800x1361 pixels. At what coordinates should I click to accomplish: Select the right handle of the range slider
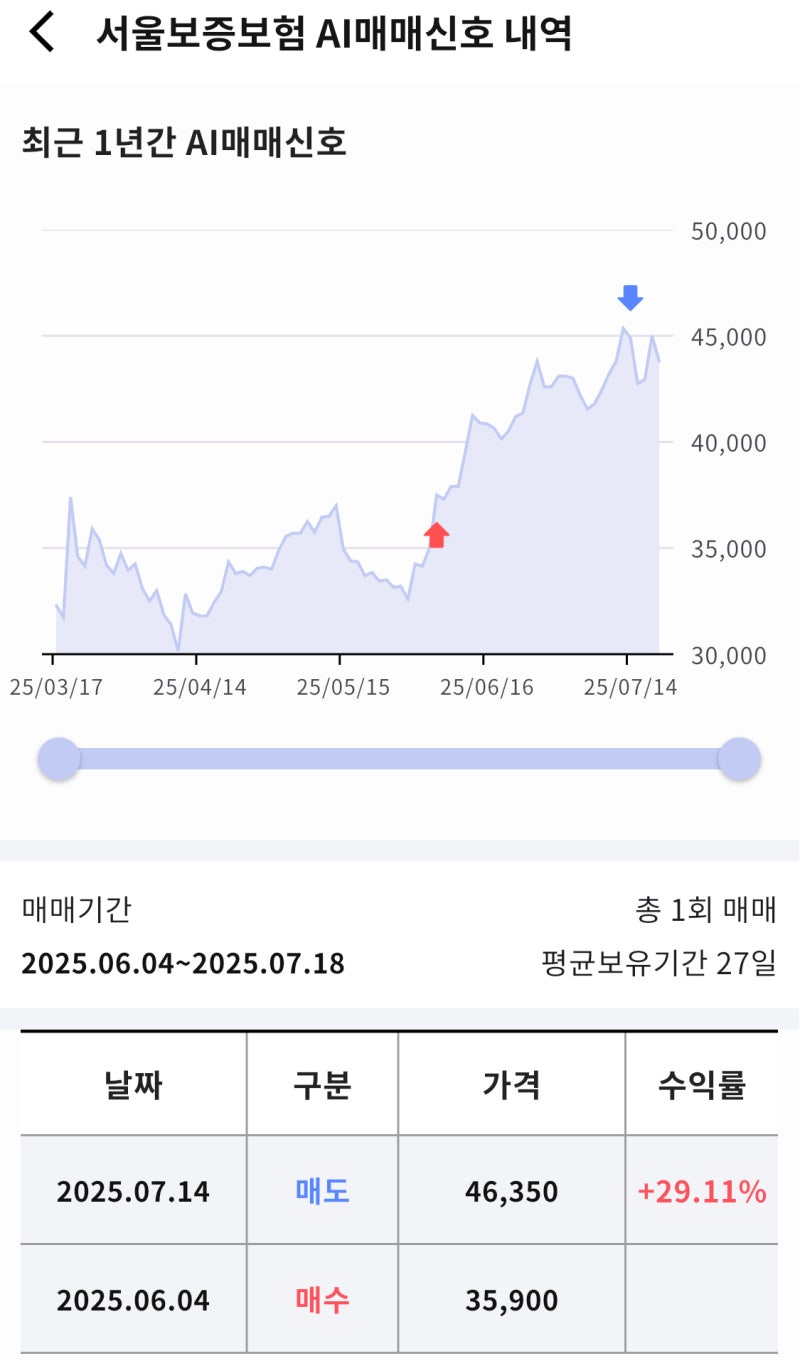tap(740, 758)
